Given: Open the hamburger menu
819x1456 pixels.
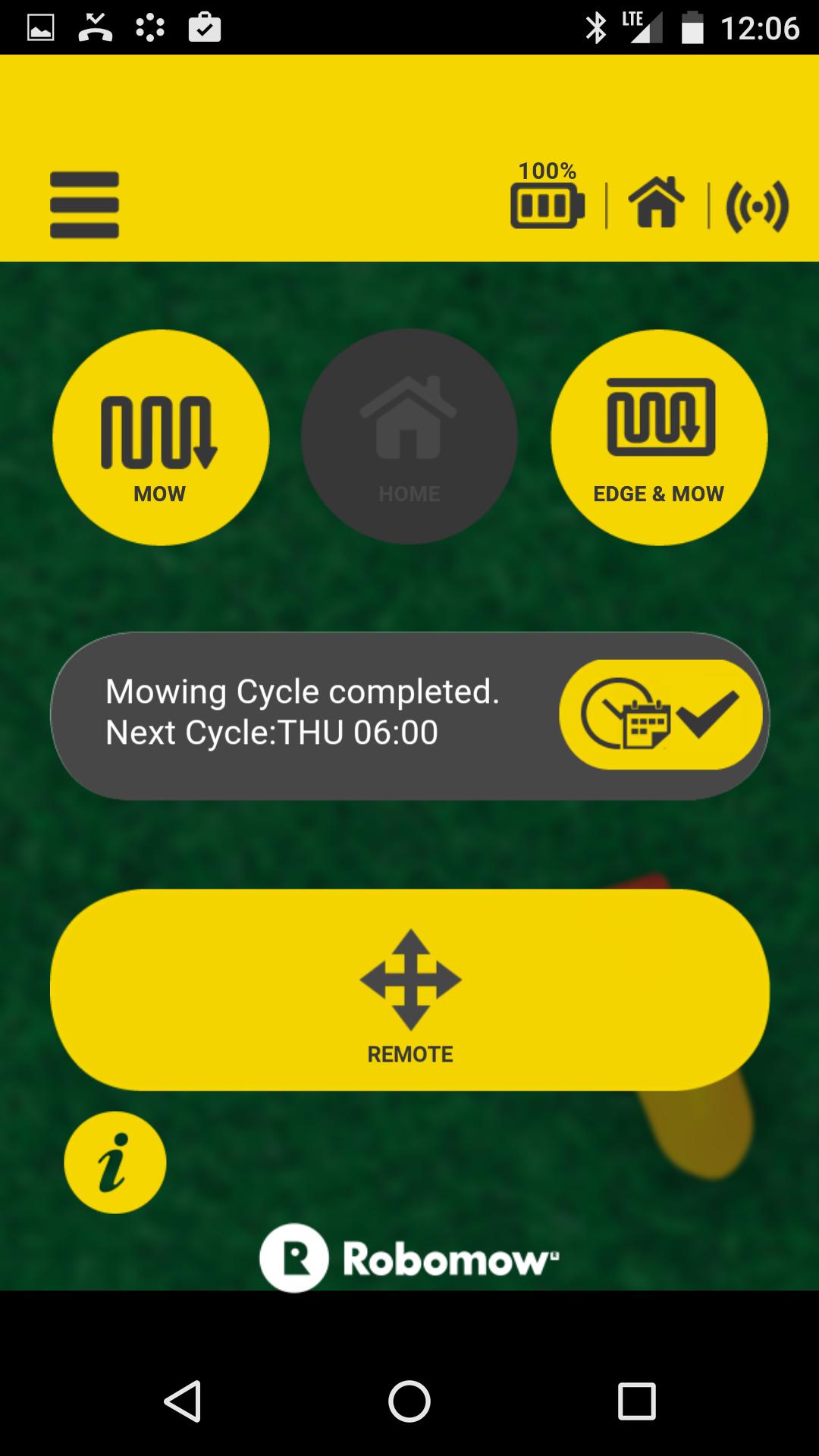Looking at the screenshot, I should [84, 205].
